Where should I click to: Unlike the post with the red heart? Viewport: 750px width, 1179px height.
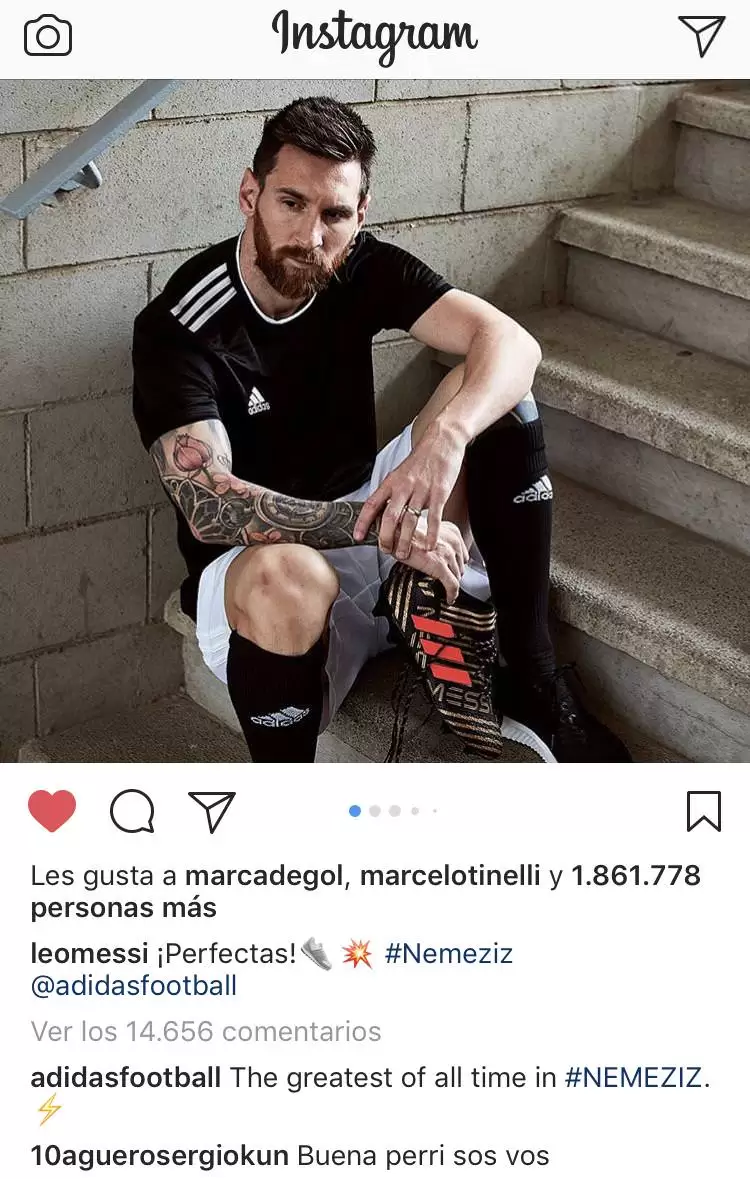52,811
